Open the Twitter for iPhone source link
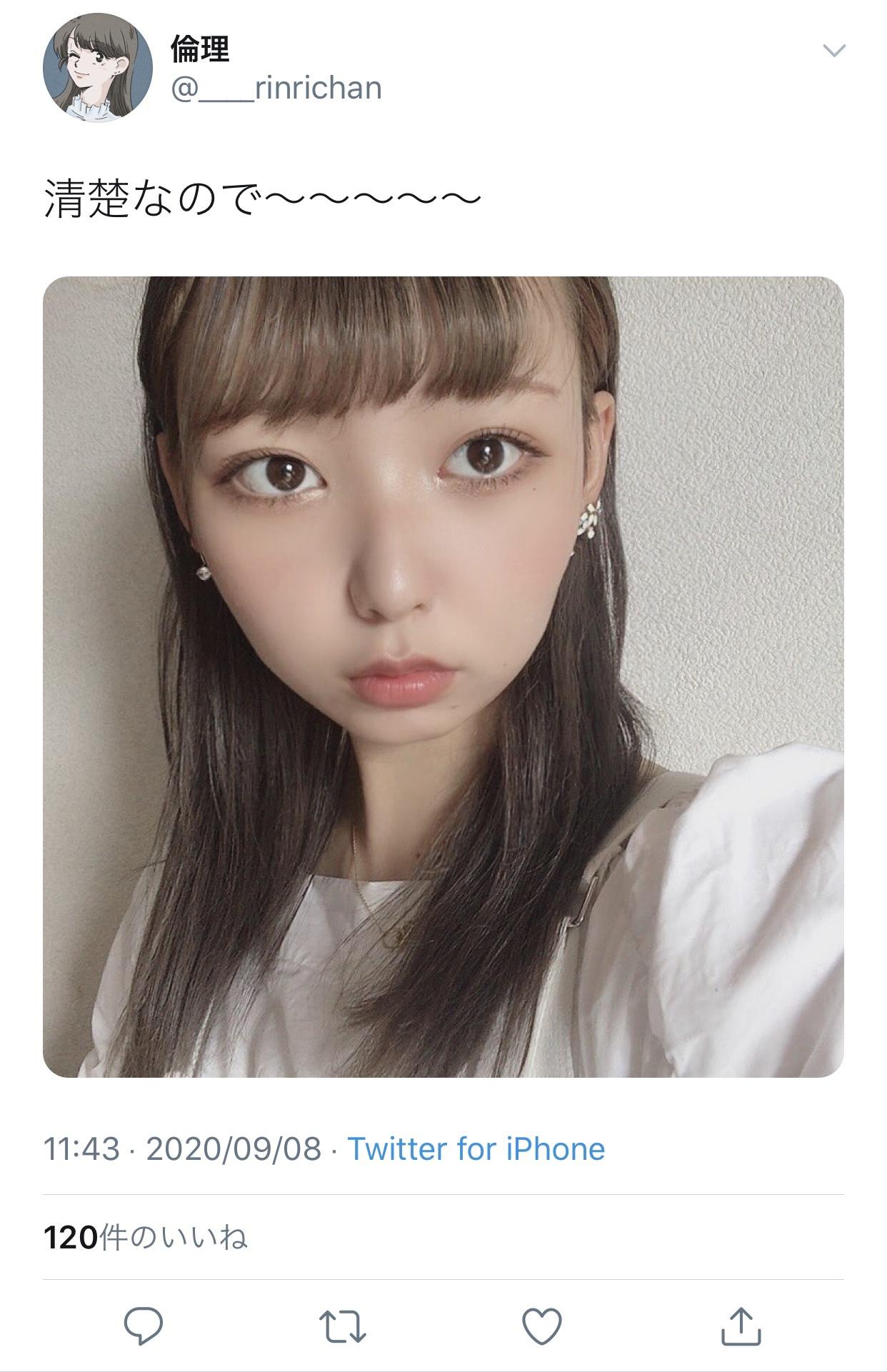The height and width of the screenshot is (1372, 887). coord(476,1149)
